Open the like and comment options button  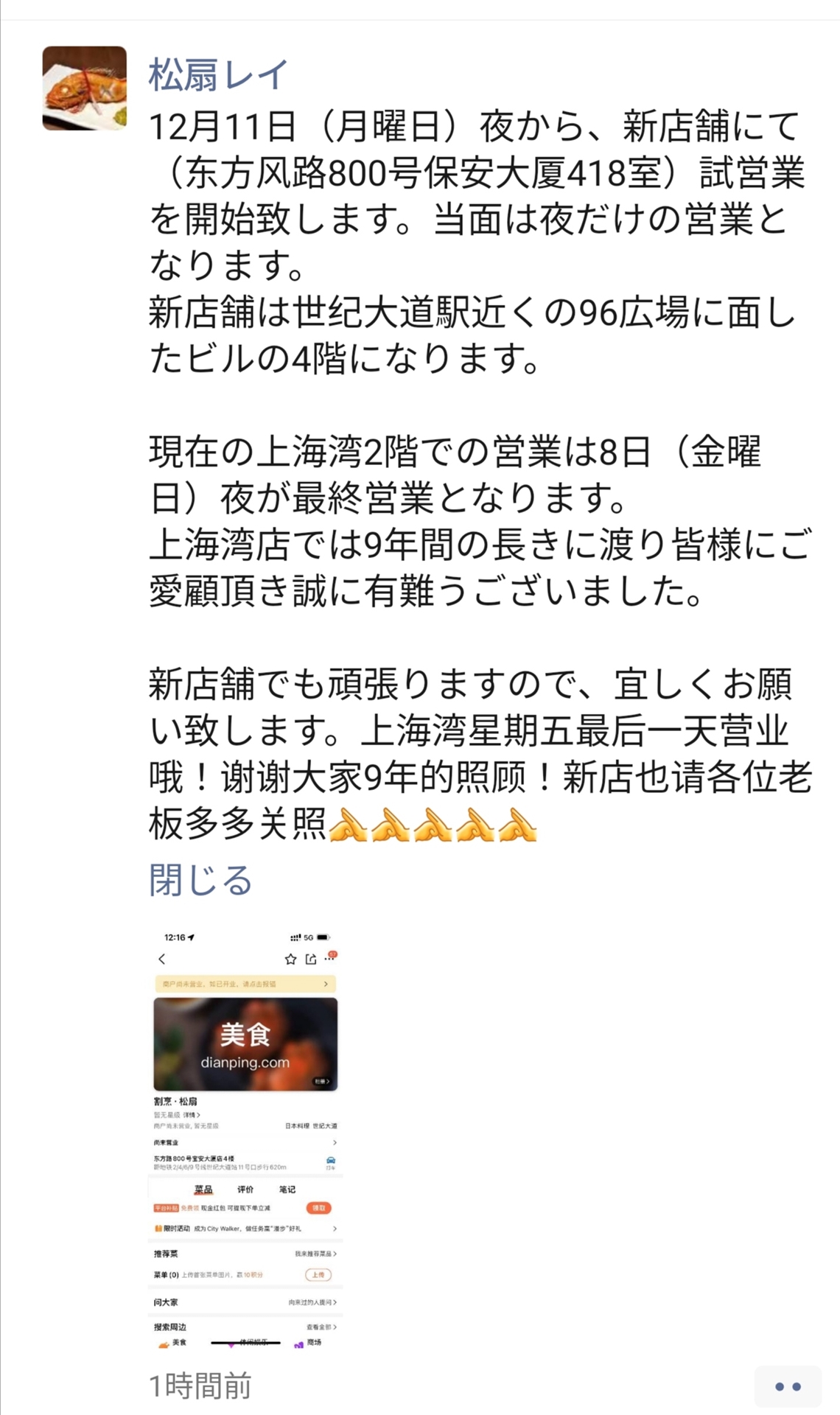tap(788, 1386)
